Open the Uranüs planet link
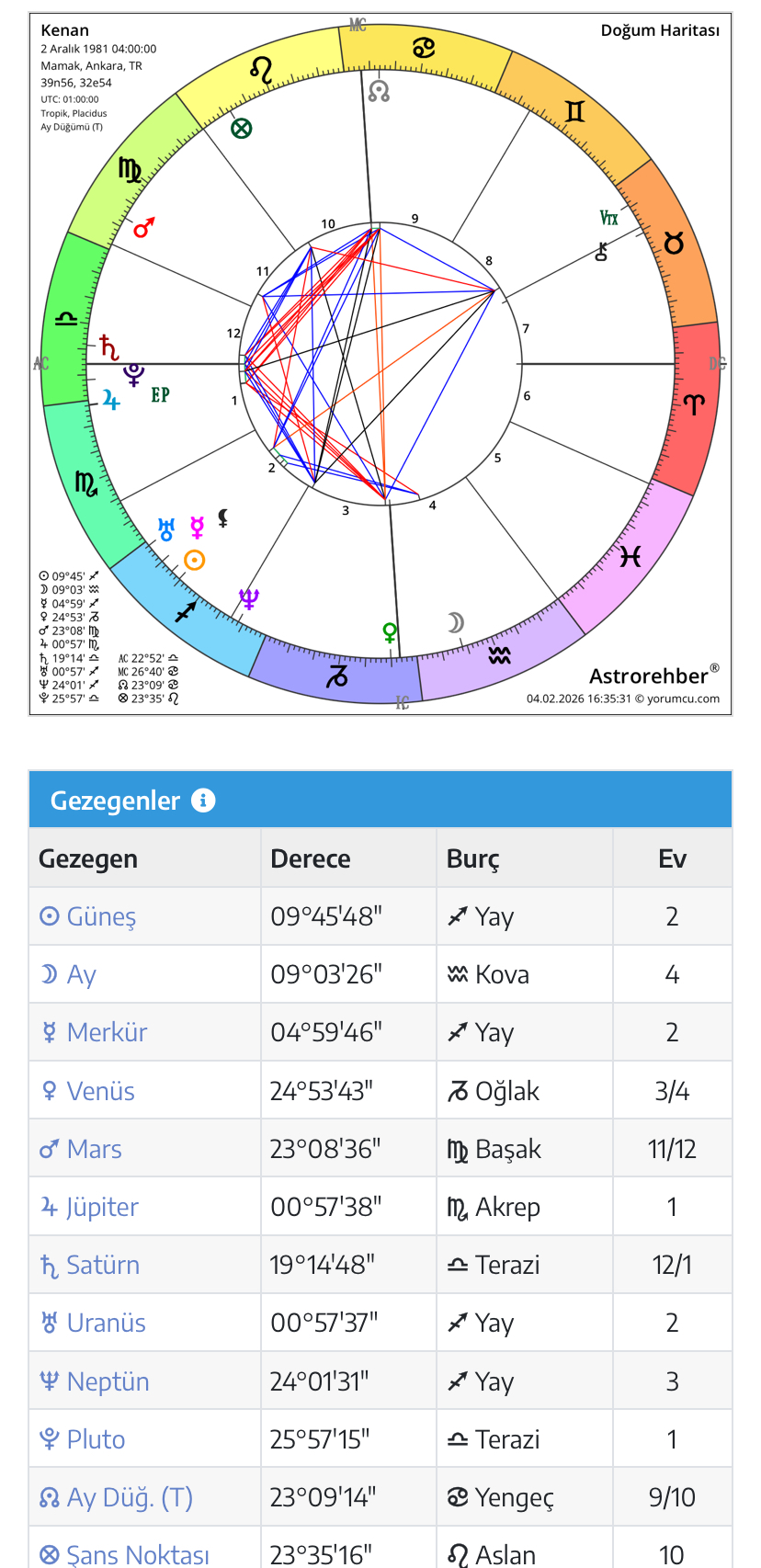This screenshot has width=761, height=1568. coord(94,1324)
